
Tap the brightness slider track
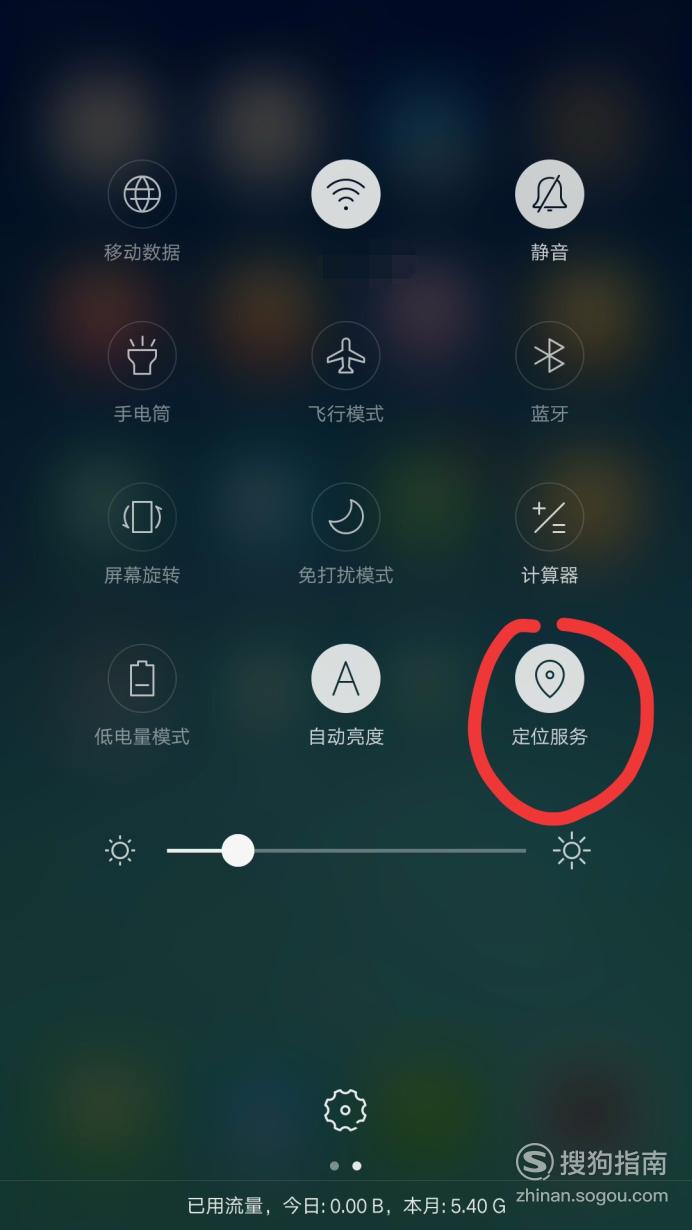[x=346, y=851]
